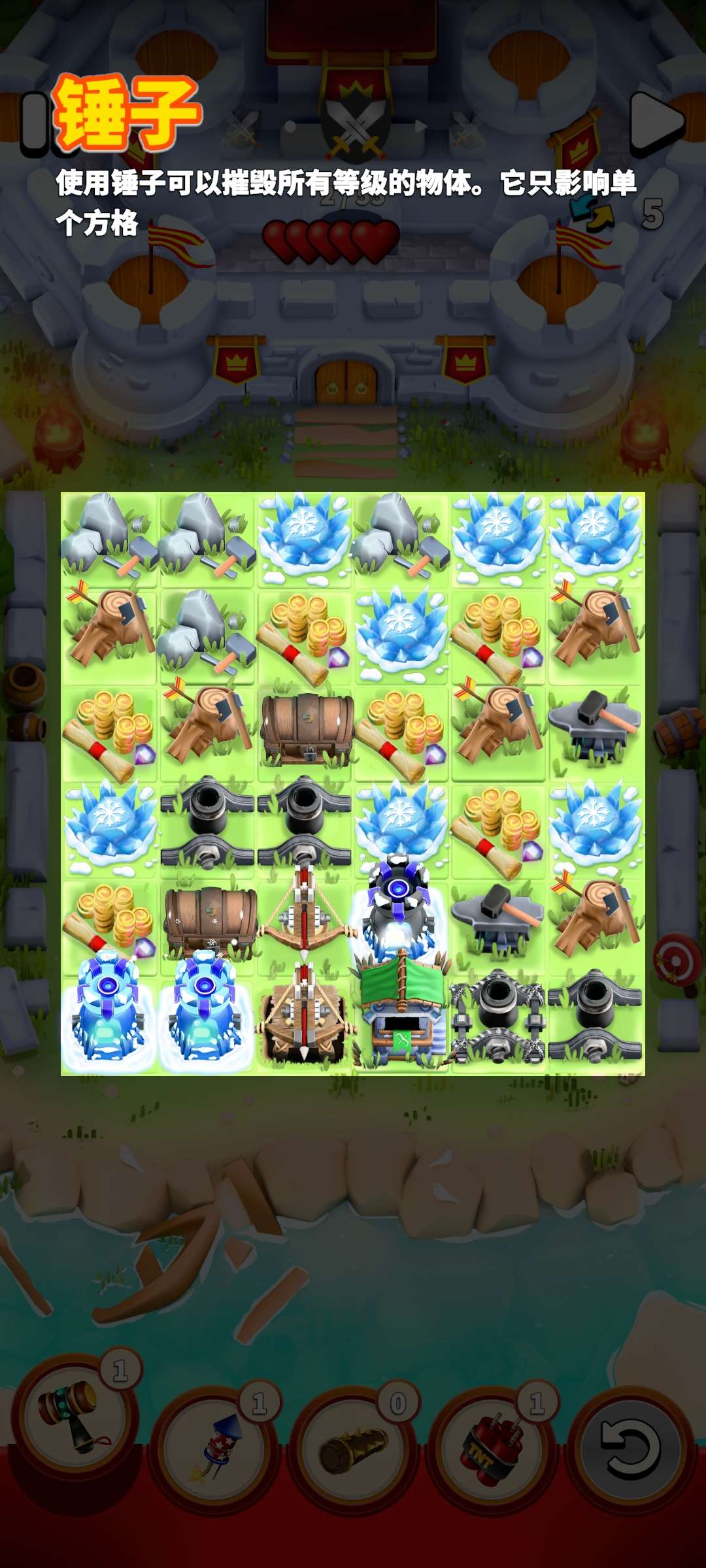Image resolution: width=706 pixels, height=1568 pixels.
Task: Tap the play arrow at top right
Action: pyautogui.click(x=656, y=123)
